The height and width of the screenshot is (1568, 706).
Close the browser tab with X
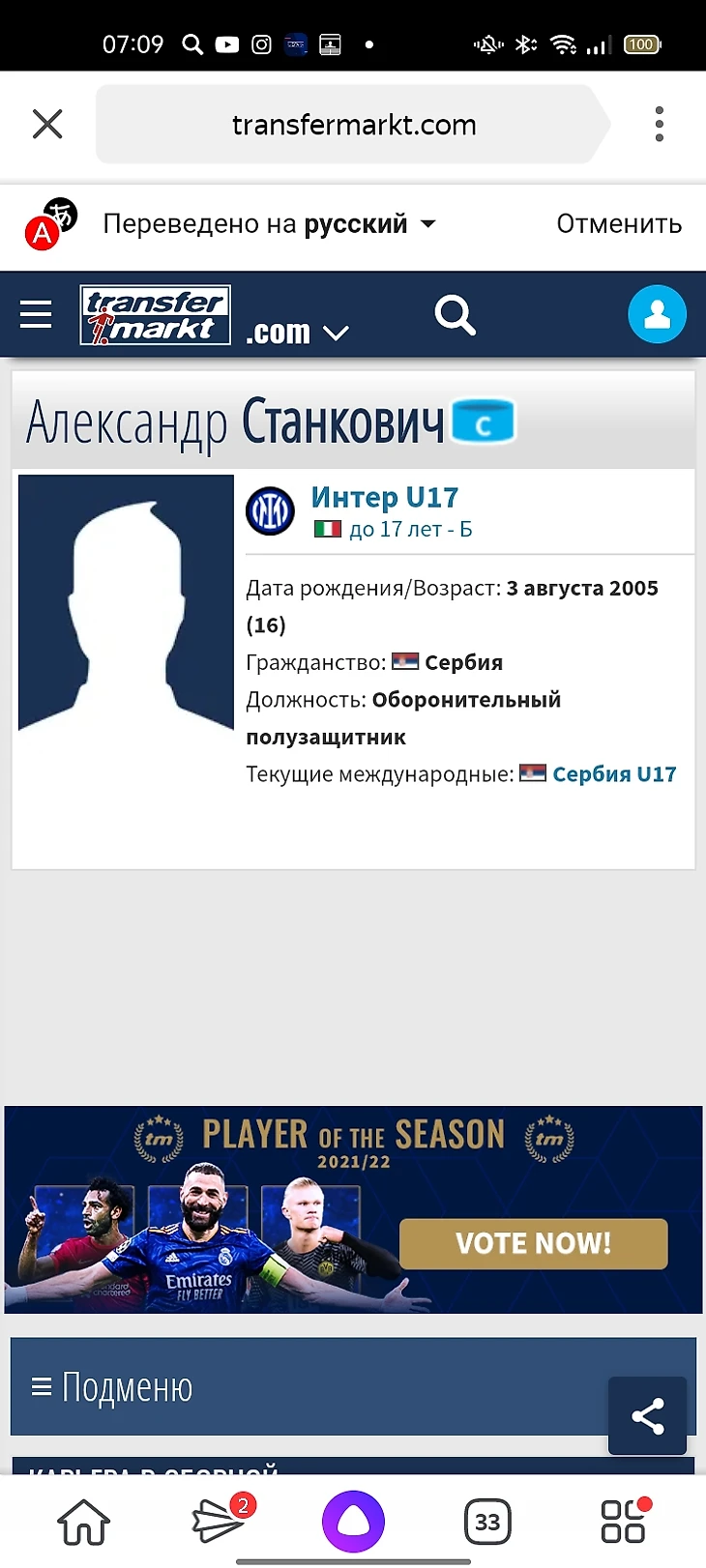tap(47, 125)
